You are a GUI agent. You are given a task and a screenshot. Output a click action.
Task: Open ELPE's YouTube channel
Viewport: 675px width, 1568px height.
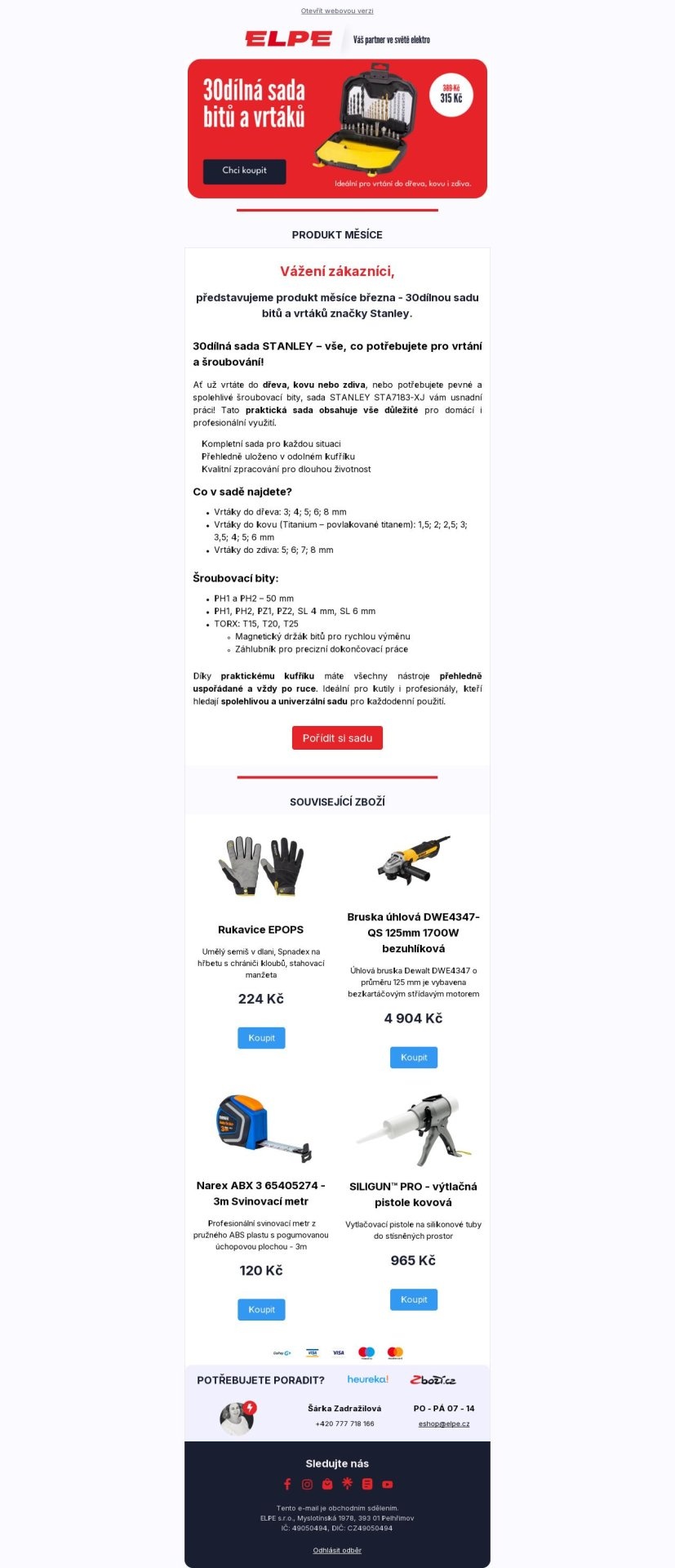click(x=388, y=1484)
